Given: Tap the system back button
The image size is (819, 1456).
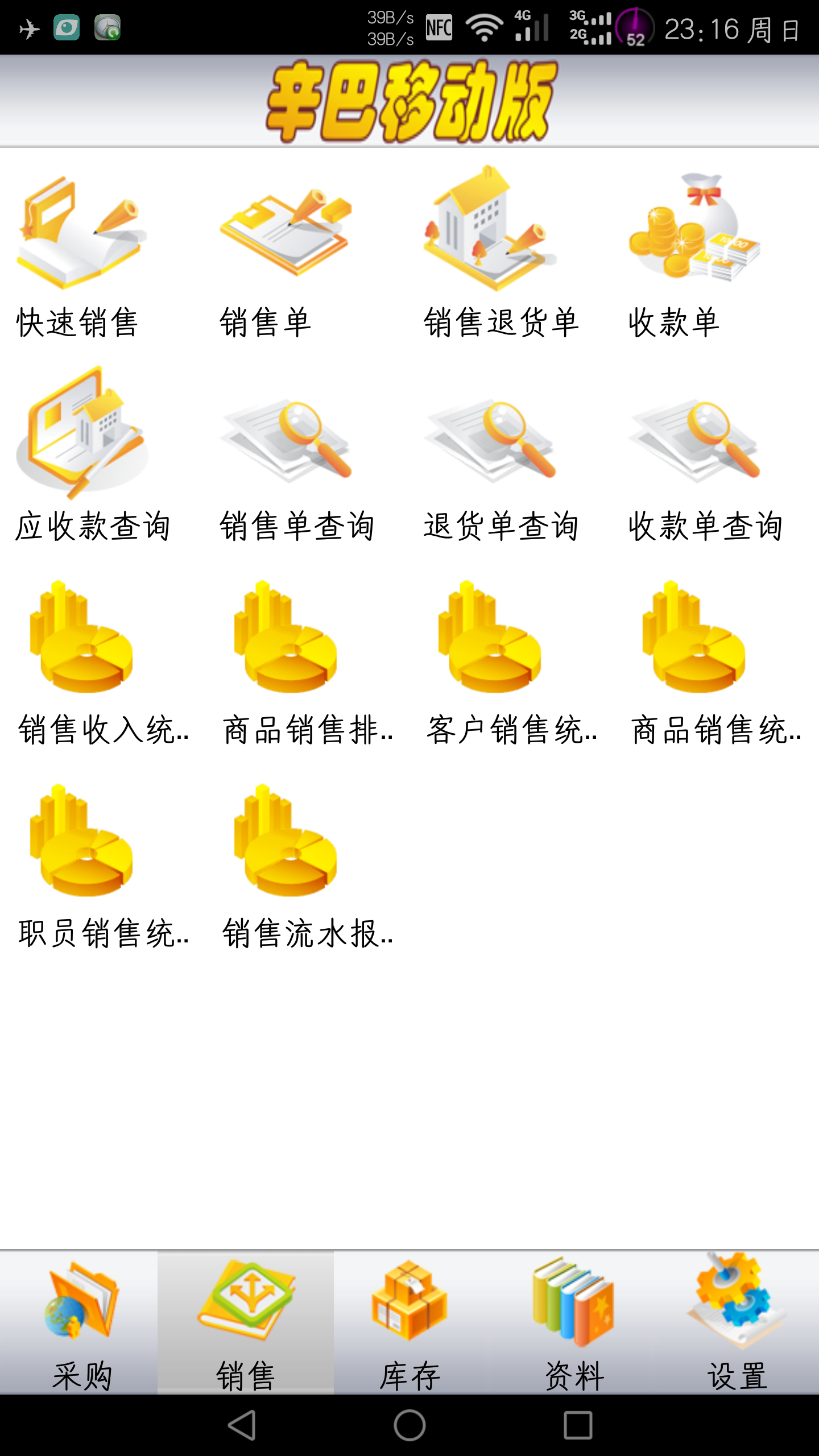Looking at the screenshot, I should pos(242,1425).
